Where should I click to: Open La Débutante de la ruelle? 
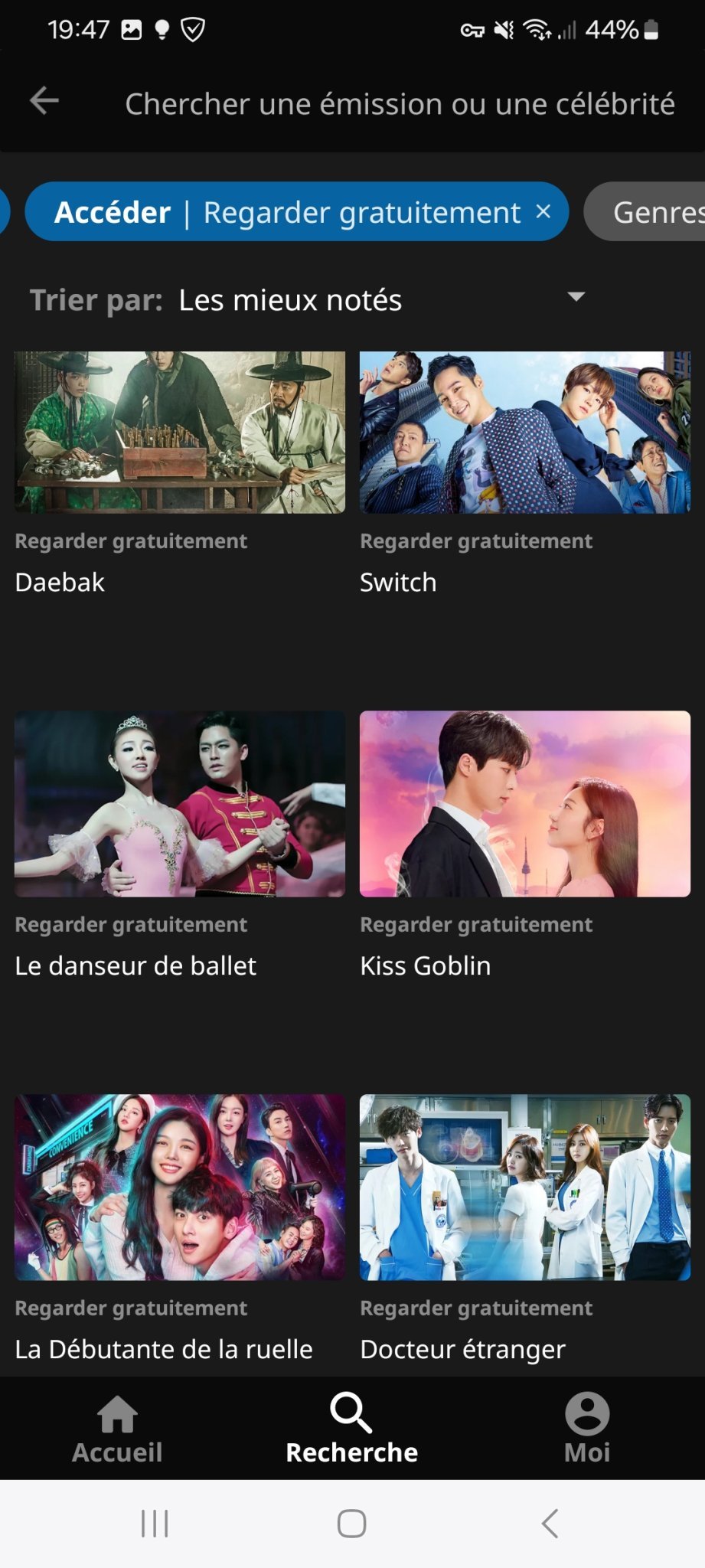click(180, 1187)
